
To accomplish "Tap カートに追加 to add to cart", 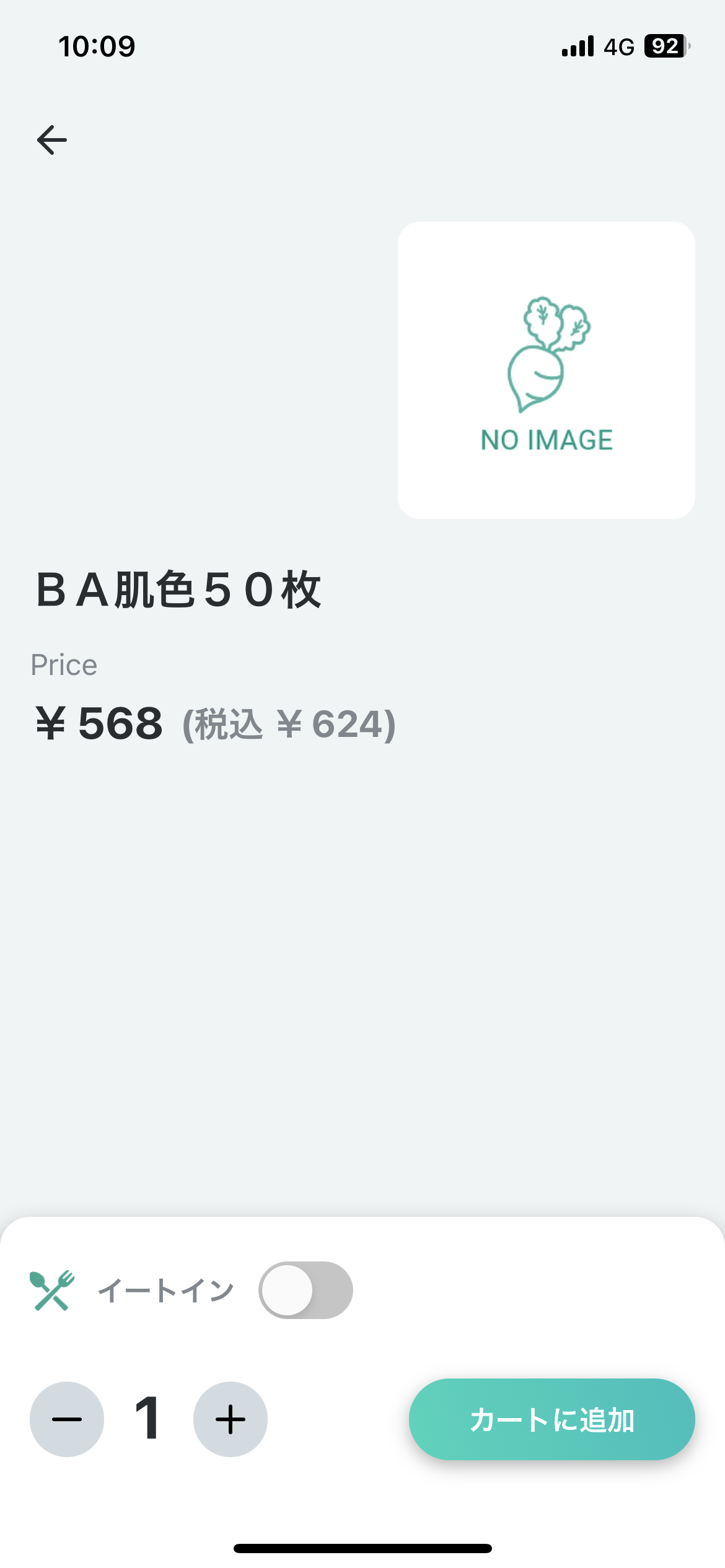I will coord(551,1419).
